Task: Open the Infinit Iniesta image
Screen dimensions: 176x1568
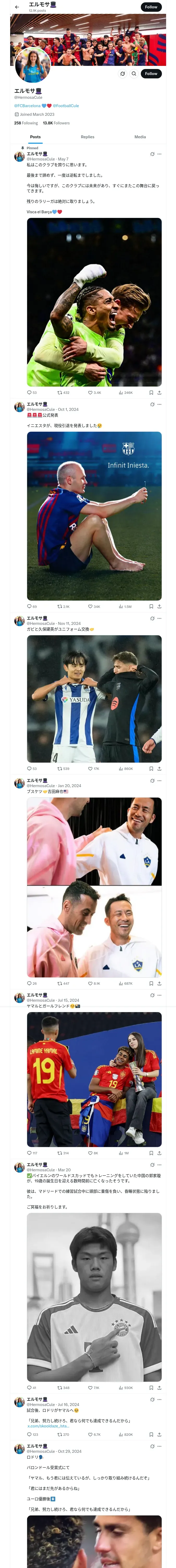Action: [x=94, y=516]
